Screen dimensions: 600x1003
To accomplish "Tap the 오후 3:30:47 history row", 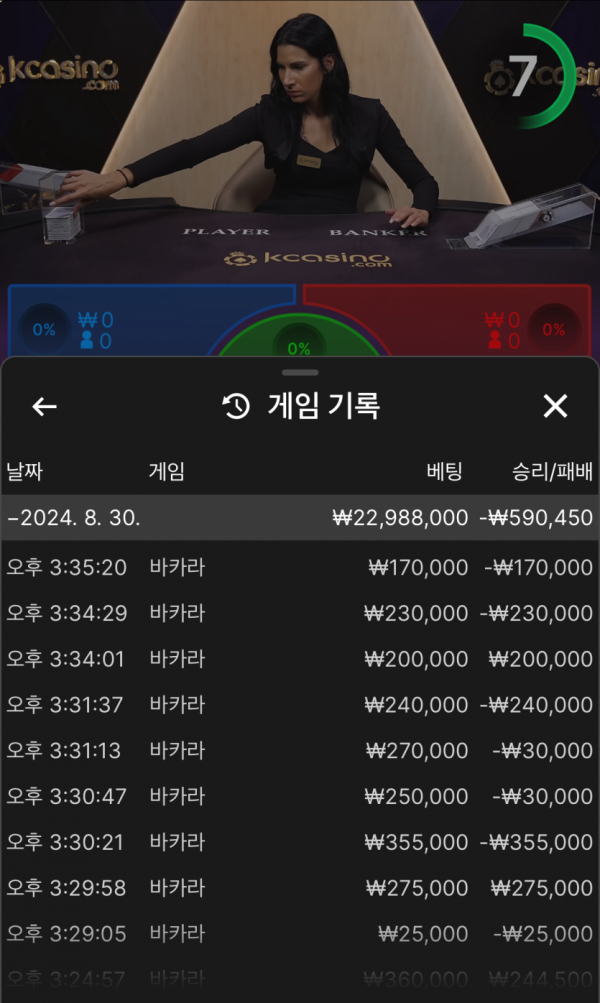I will tap(300, 797).
